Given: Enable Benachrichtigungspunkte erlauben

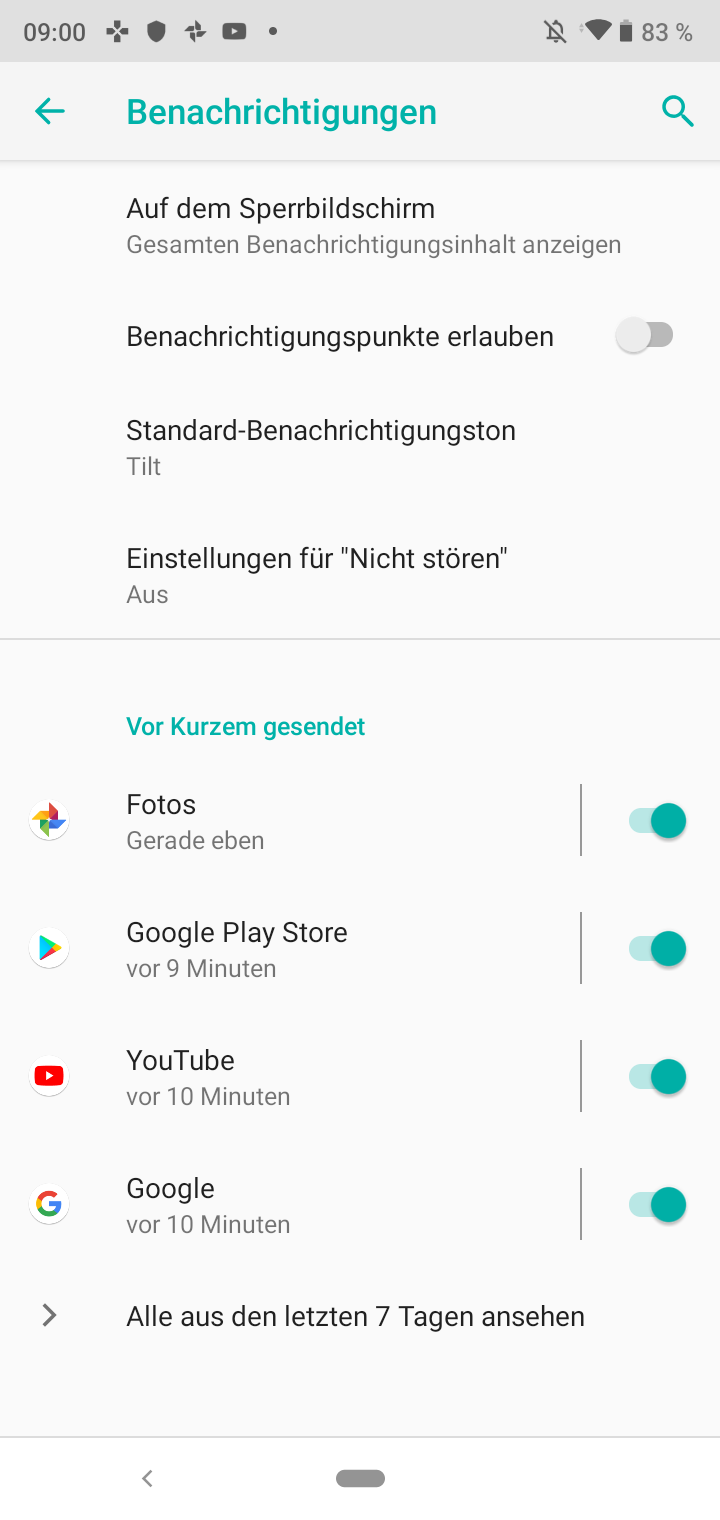Looking at the screenshot, I should point(646,336).
